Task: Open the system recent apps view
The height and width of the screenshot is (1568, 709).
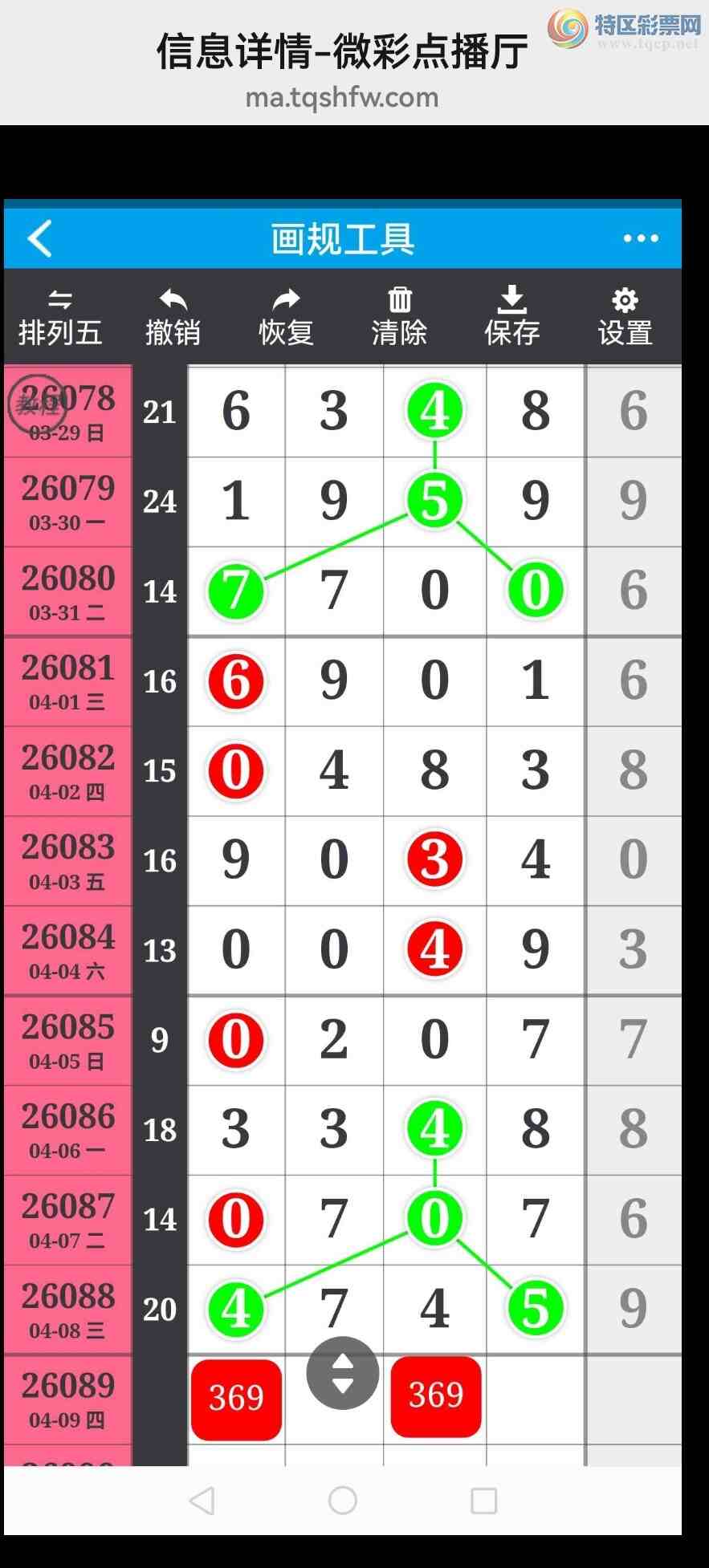Action: 483,1500
